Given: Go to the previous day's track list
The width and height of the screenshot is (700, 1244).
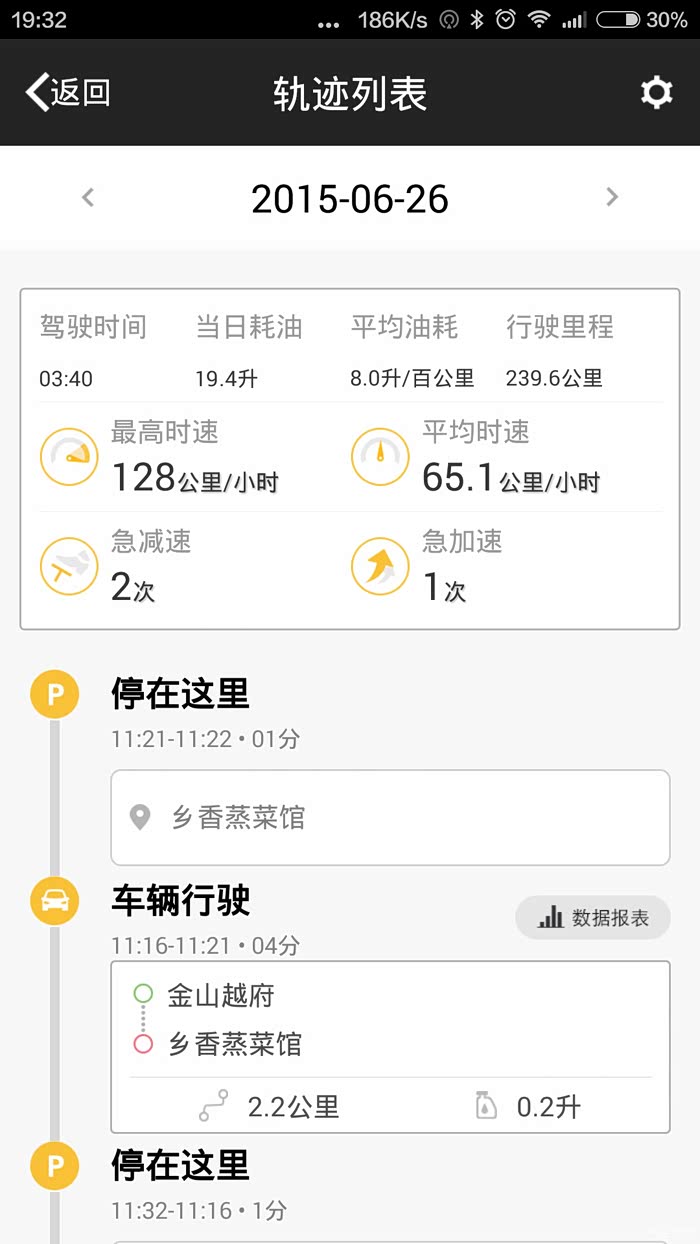Looking at the screenshot, I should tap(88, 198).
